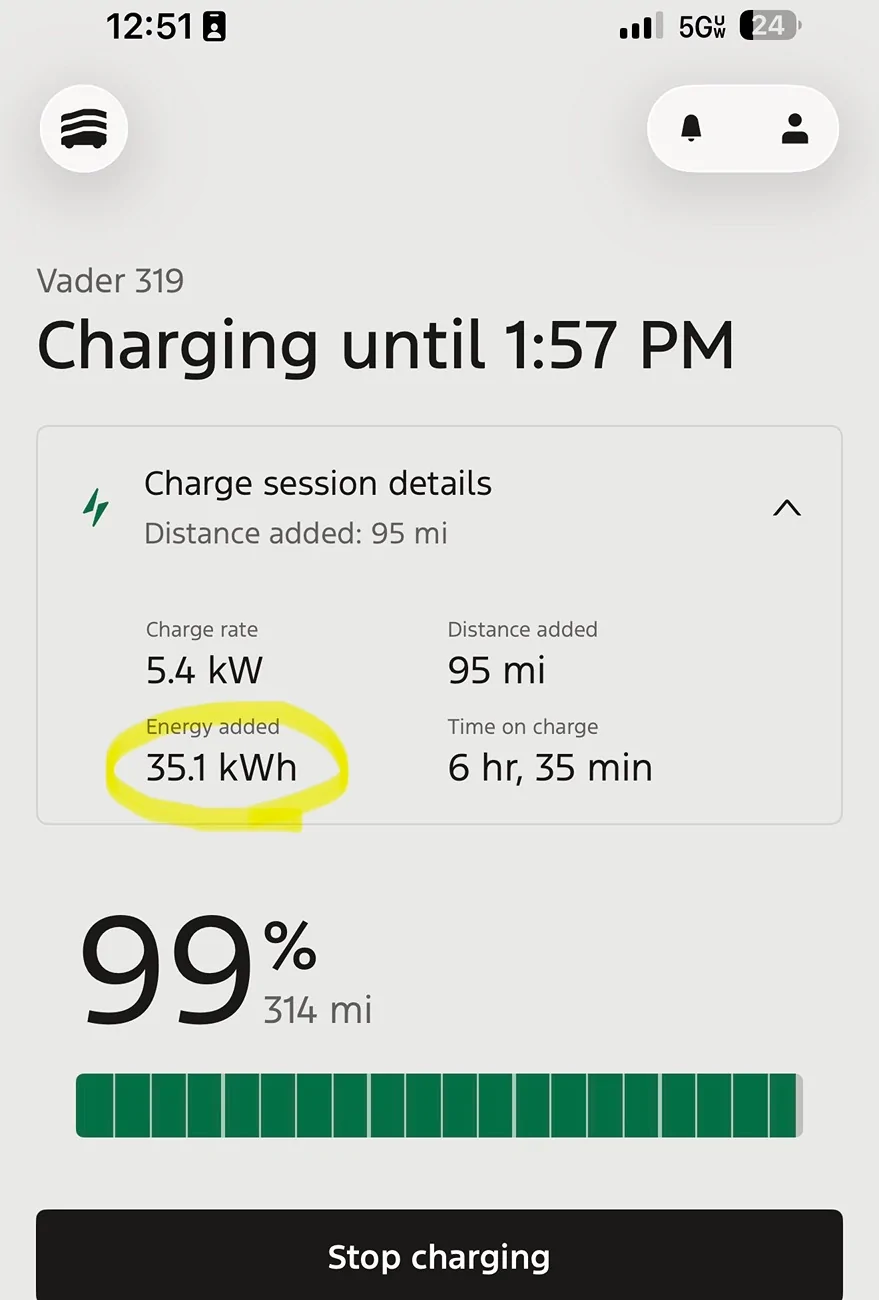The image size is (879, 1300).
Task: Click the 314 mi range estimate
Action: (317, 1010)
